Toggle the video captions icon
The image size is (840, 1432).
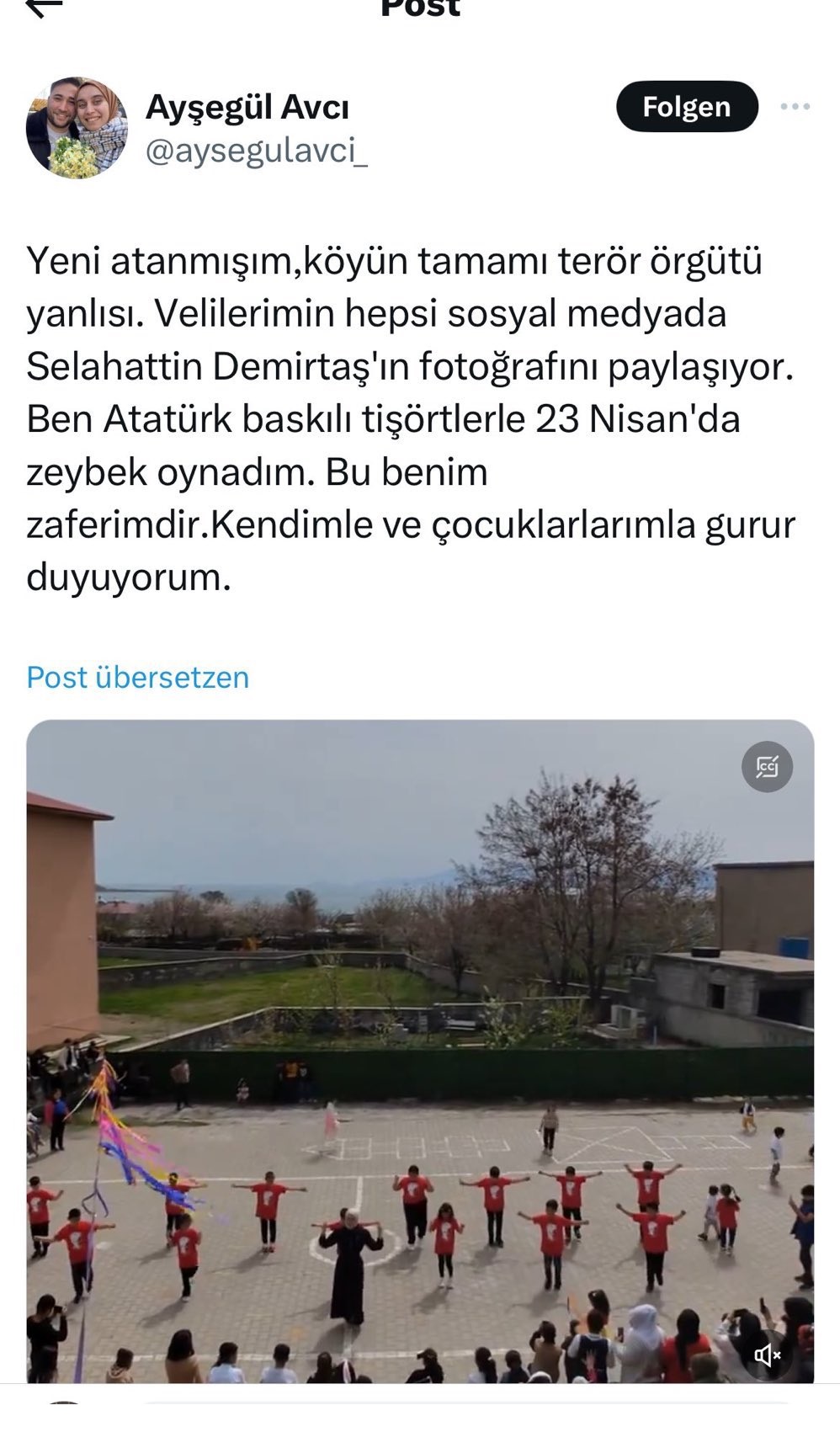click(x=767, y=767)
